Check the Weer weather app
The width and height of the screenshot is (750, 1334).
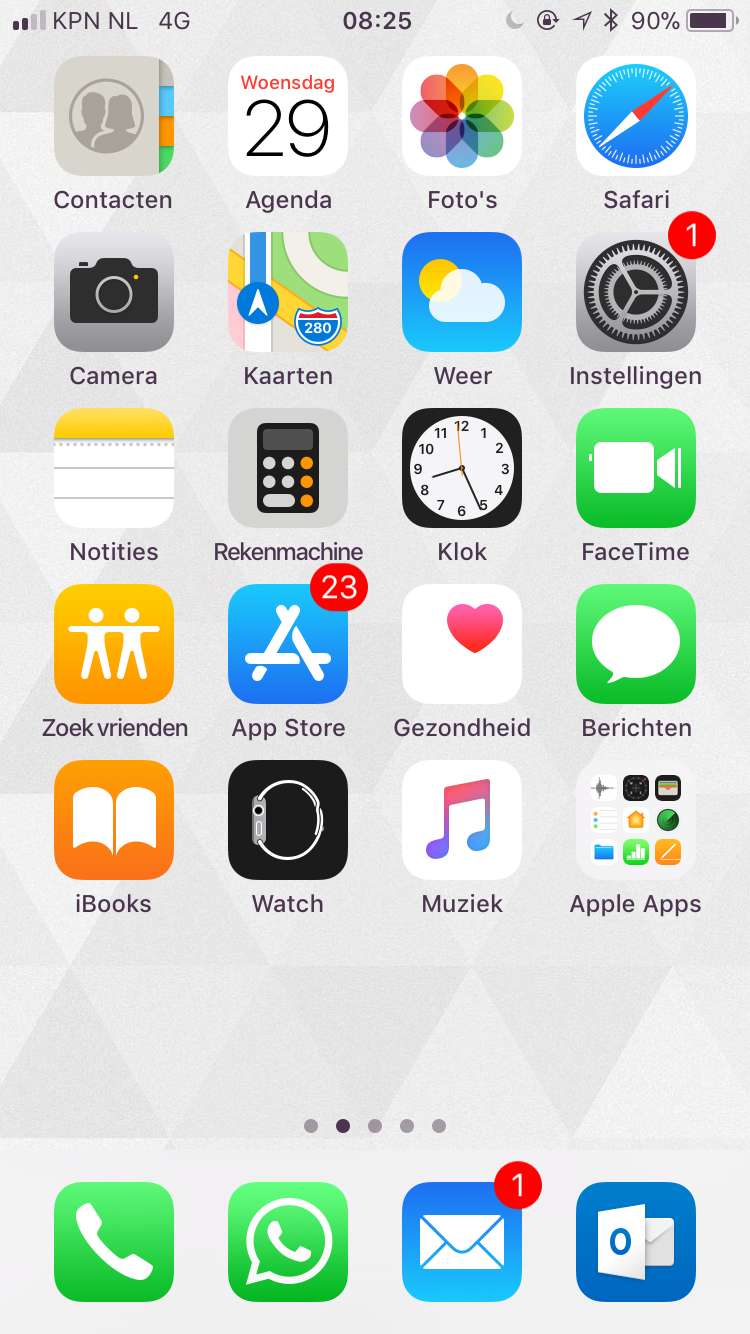tap(462, 292)
